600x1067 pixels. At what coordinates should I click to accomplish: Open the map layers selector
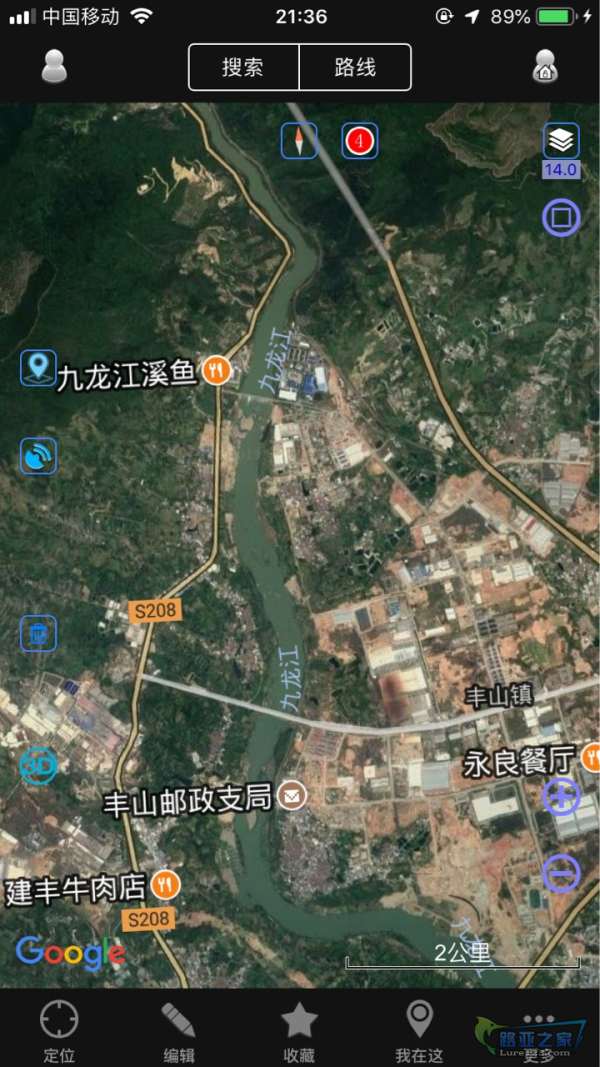tap(561, 142)
